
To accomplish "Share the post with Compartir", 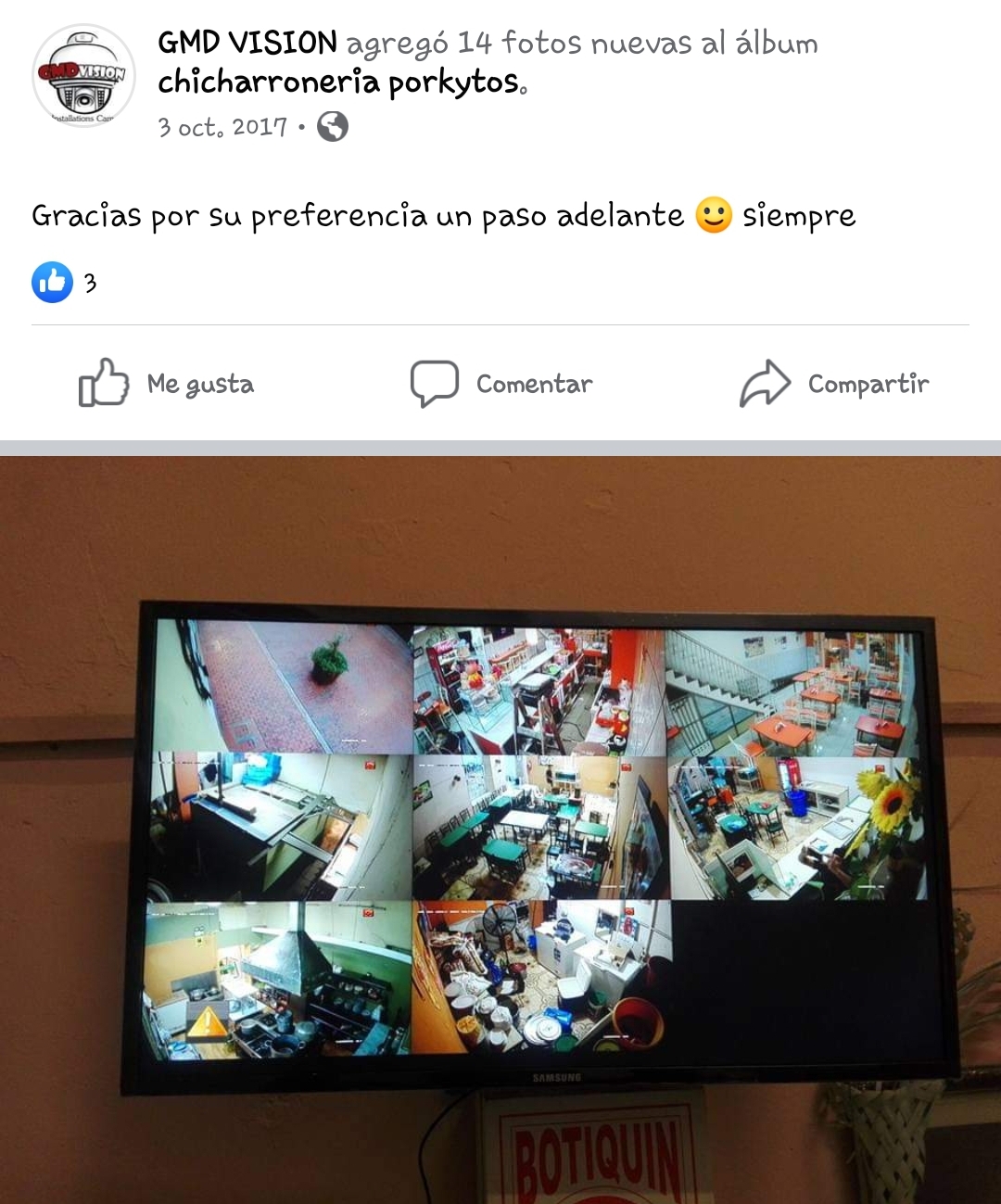I will pos(834,384).
